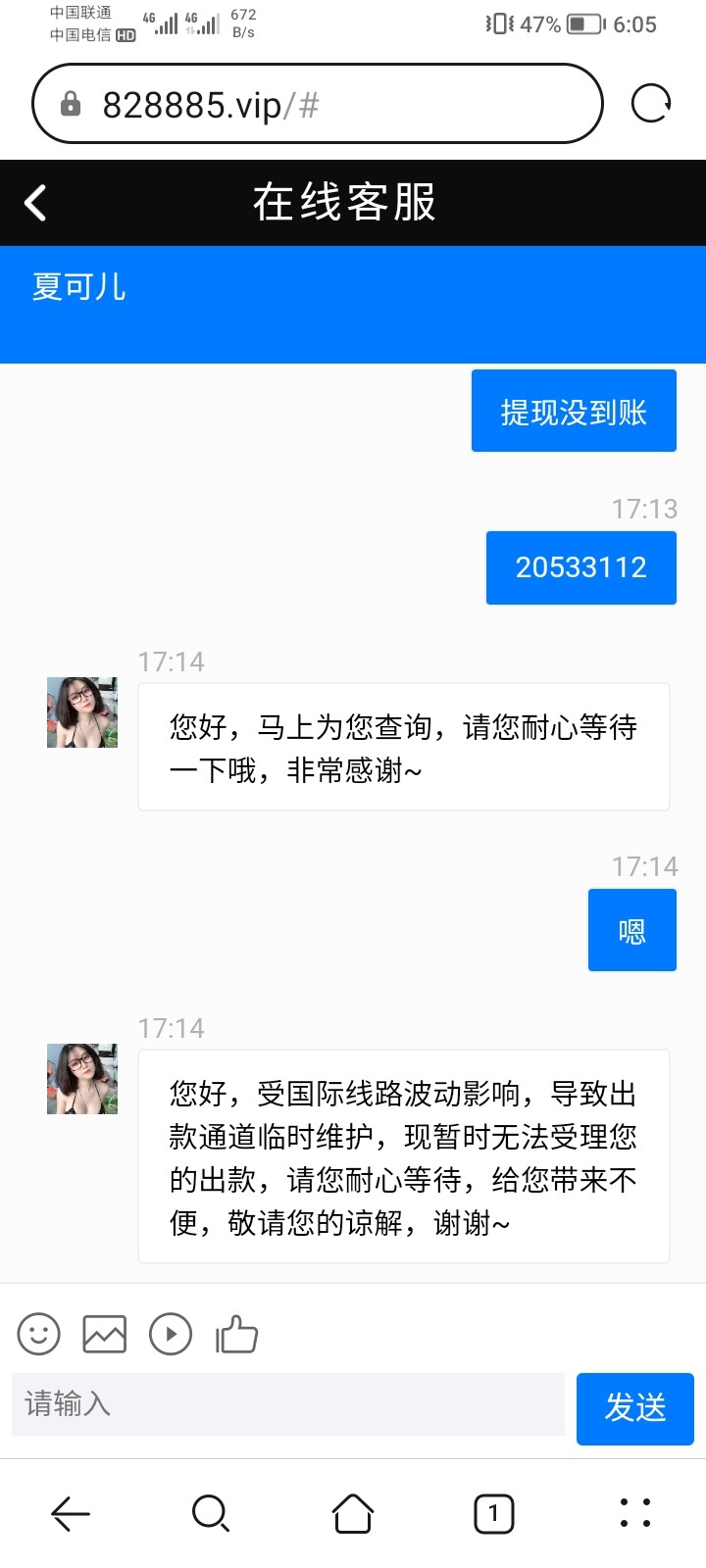The width and height of the screenshot is (706, 1568).
Task: Send the message with 发送
Action: click(x=634, y=1408)
